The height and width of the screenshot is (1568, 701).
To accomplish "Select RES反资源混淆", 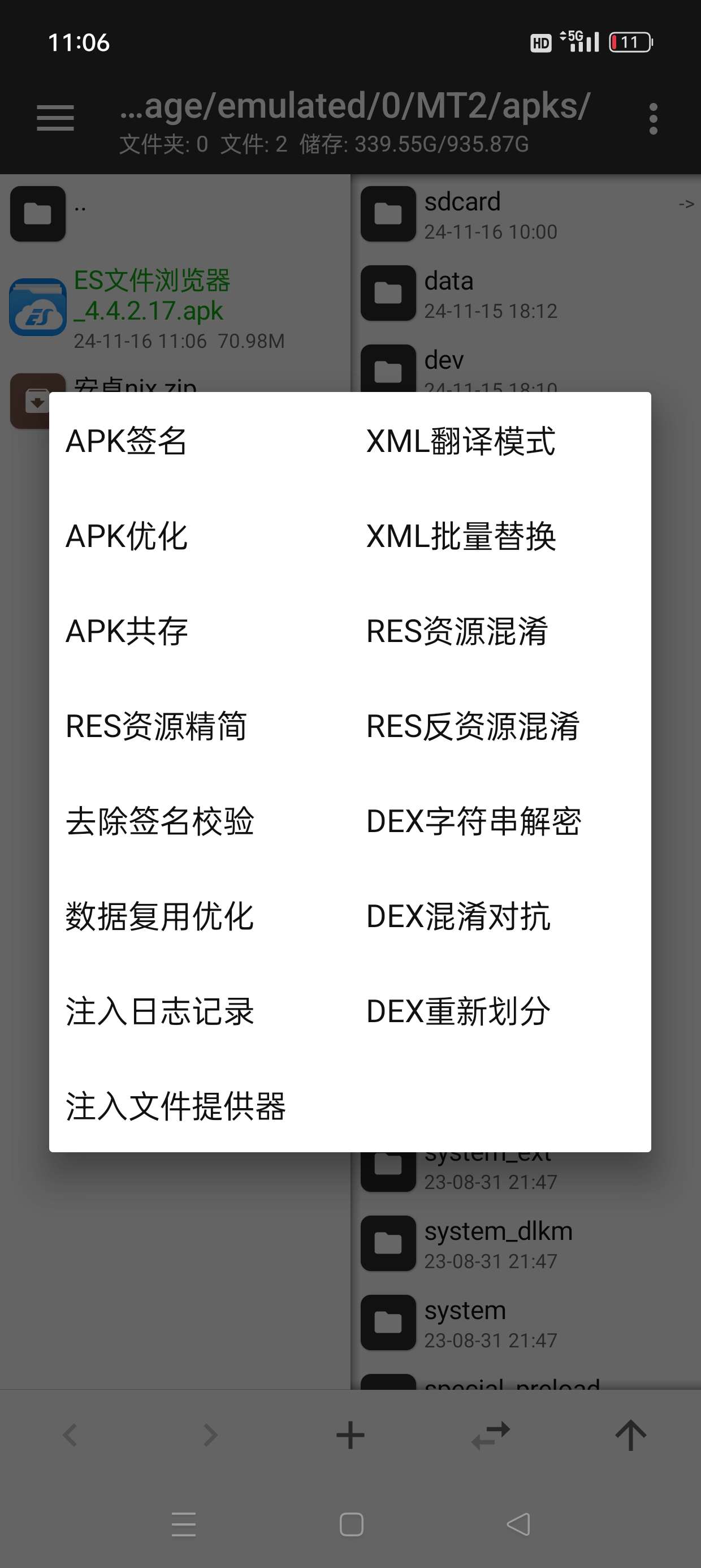I will pos(473,726).
